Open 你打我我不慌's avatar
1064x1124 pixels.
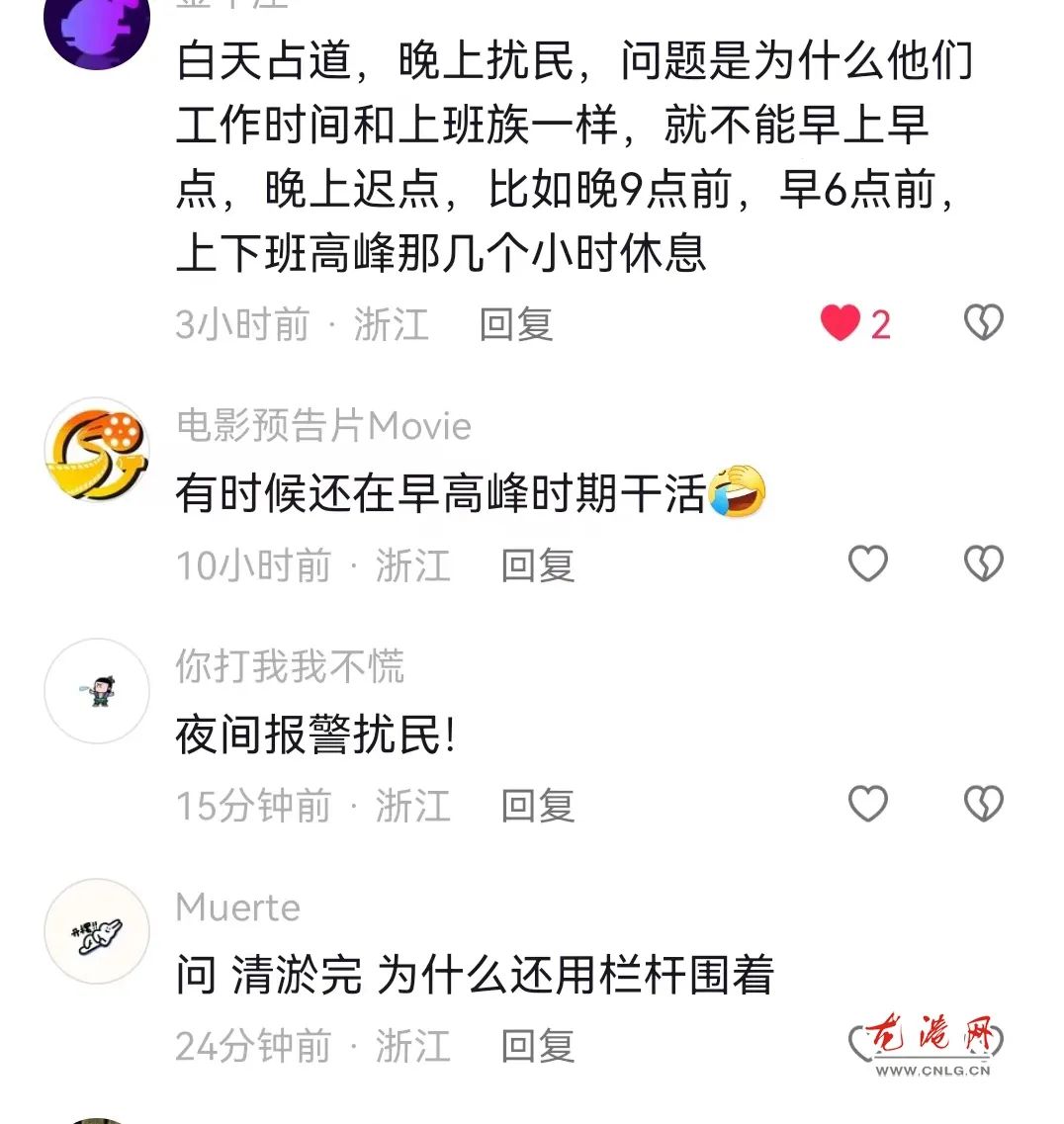pyautogui.click(x=97, y=691)
